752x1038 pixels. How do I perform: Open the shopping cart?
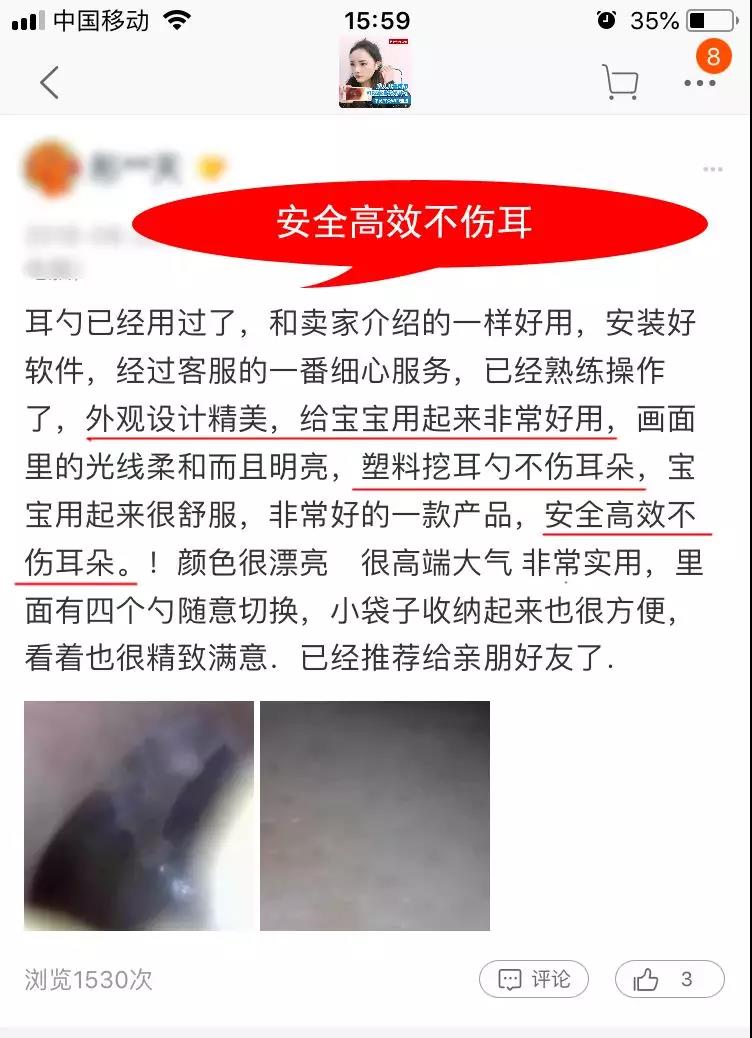620,83
